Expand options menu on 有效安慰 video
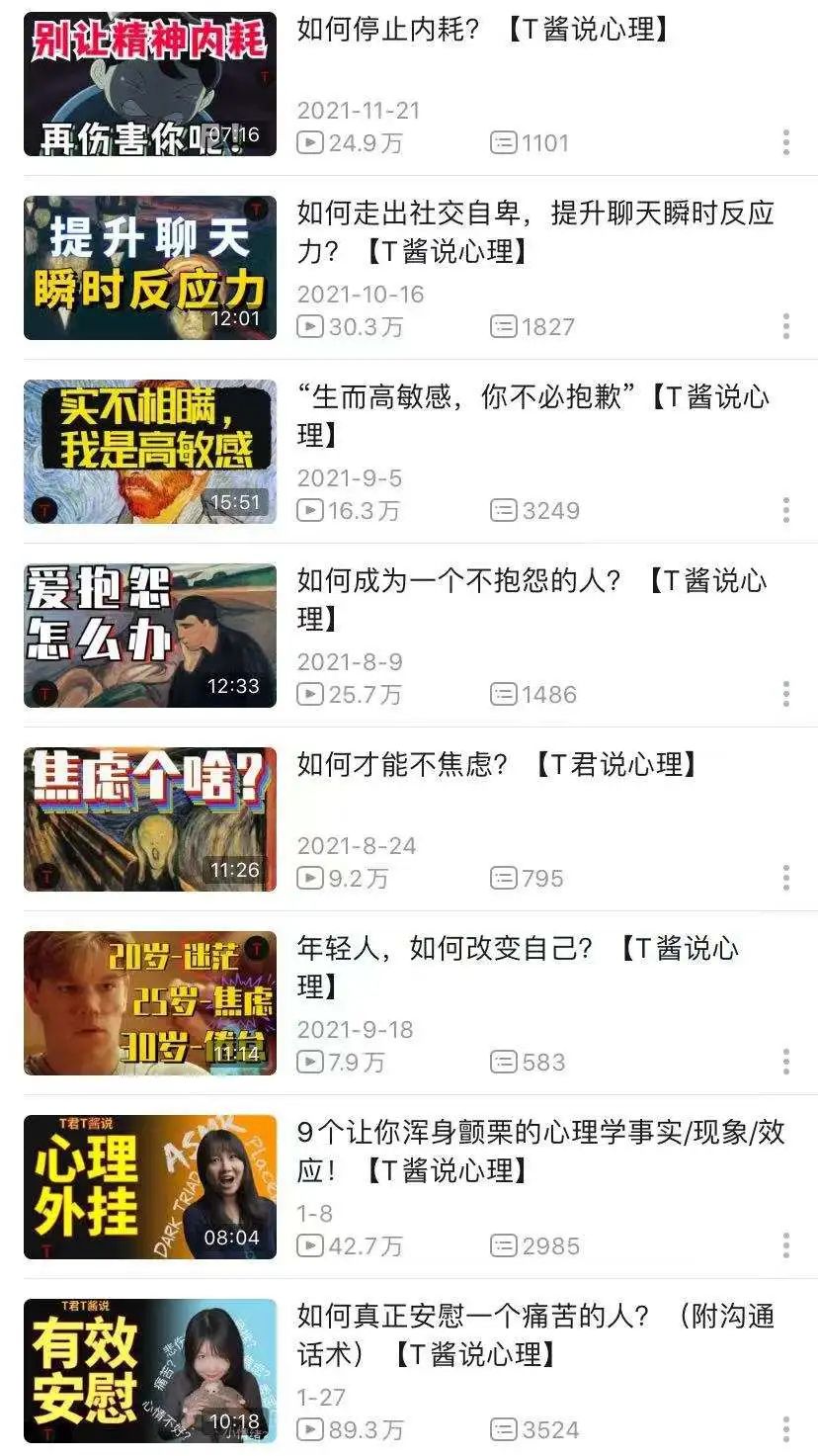This screenshot has height=1456, width=818. pos(785,1428)
